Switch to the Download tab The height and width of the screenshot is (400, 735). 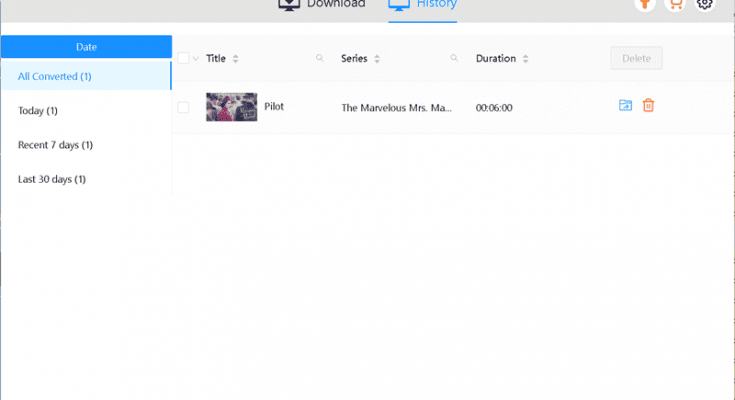(x=321, y=5)
